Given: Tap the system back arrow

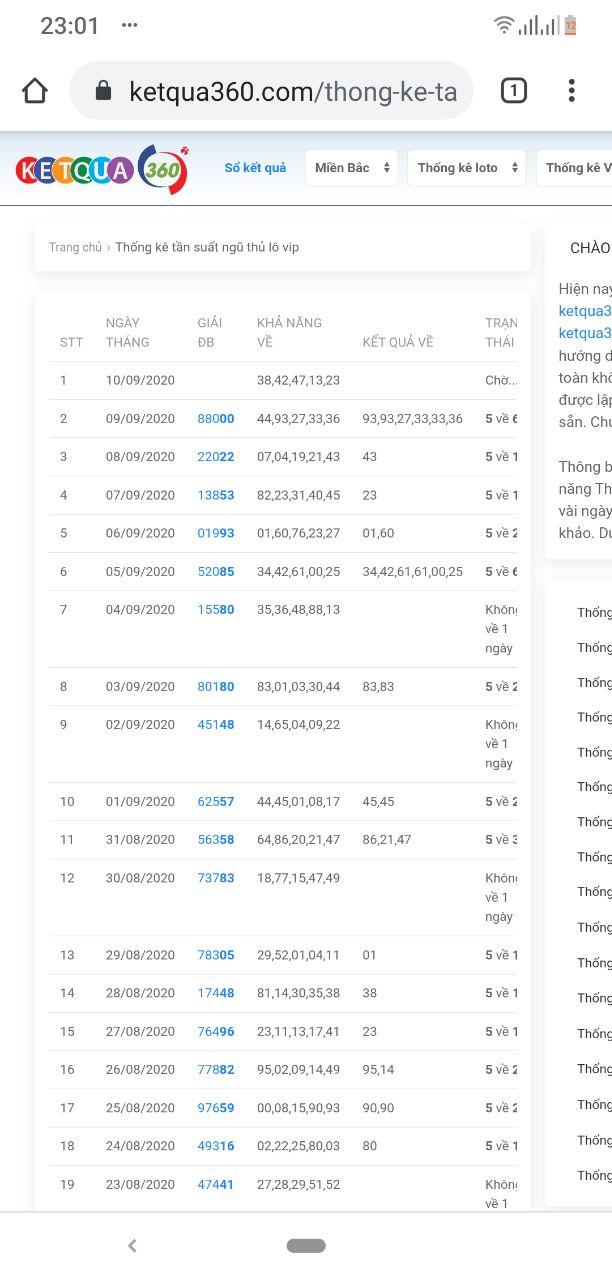Looking at the screenshot, I should point(132,1246).
